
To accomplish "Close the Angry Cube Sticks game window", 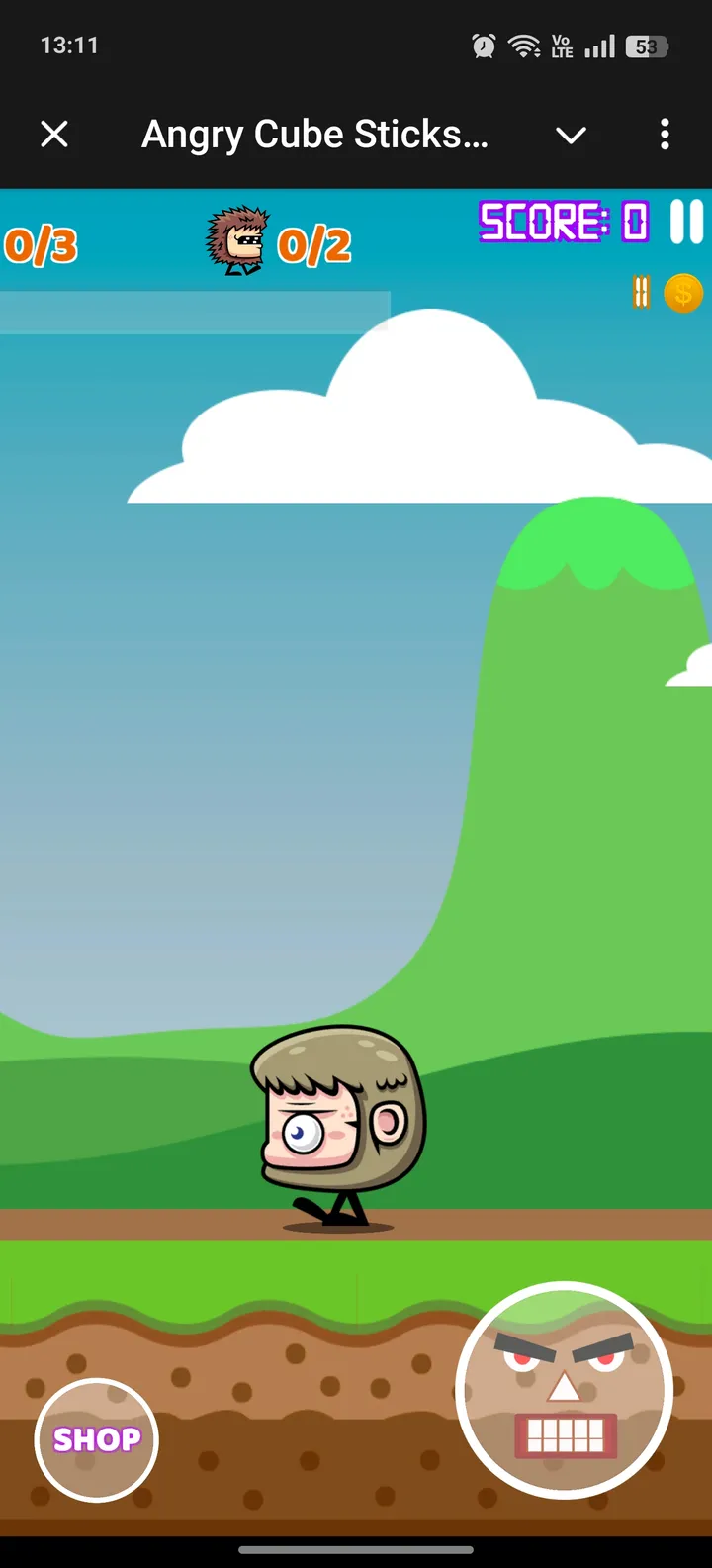I will [54, 134].
